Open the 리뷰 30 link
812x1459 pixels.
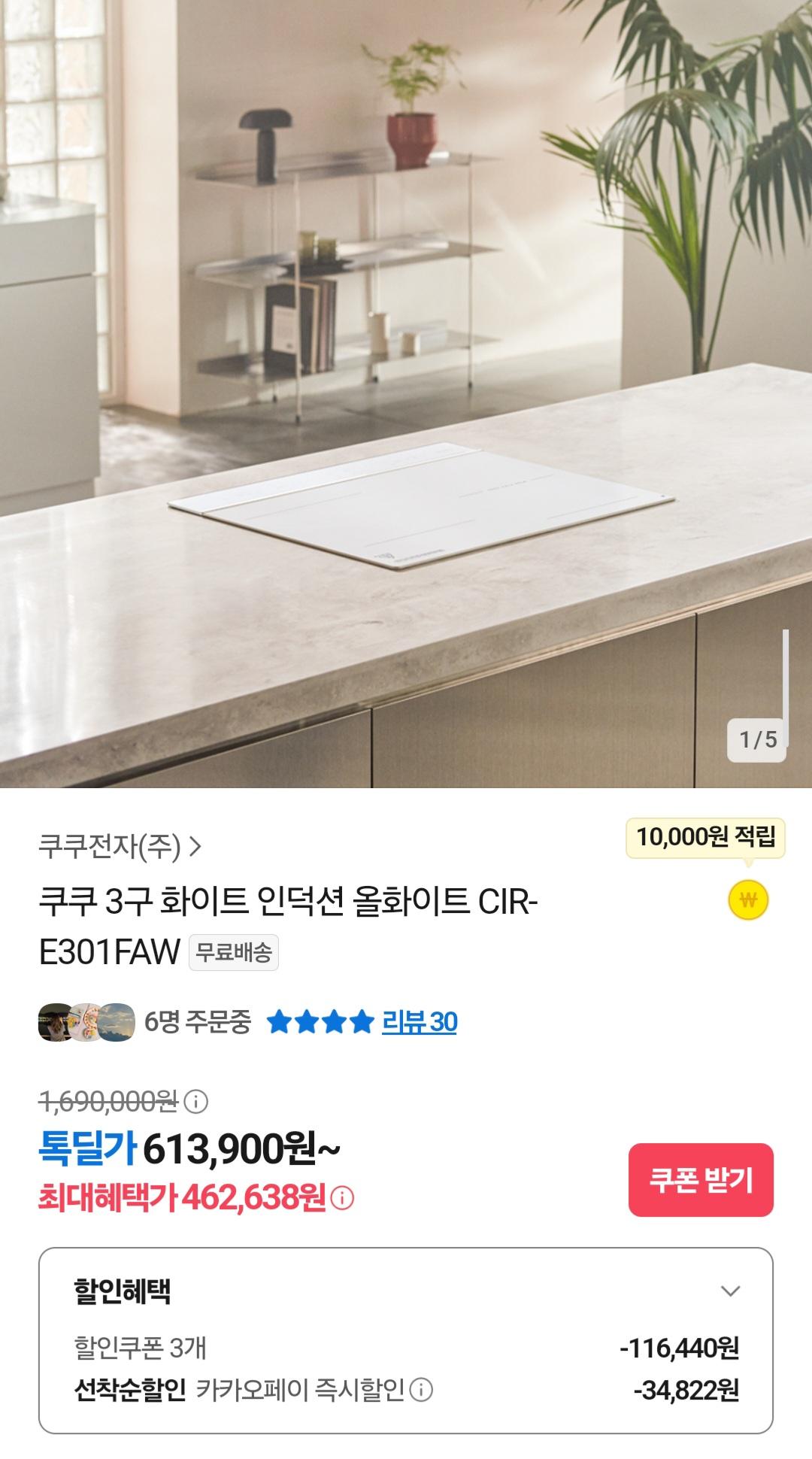coord(419,1022)
